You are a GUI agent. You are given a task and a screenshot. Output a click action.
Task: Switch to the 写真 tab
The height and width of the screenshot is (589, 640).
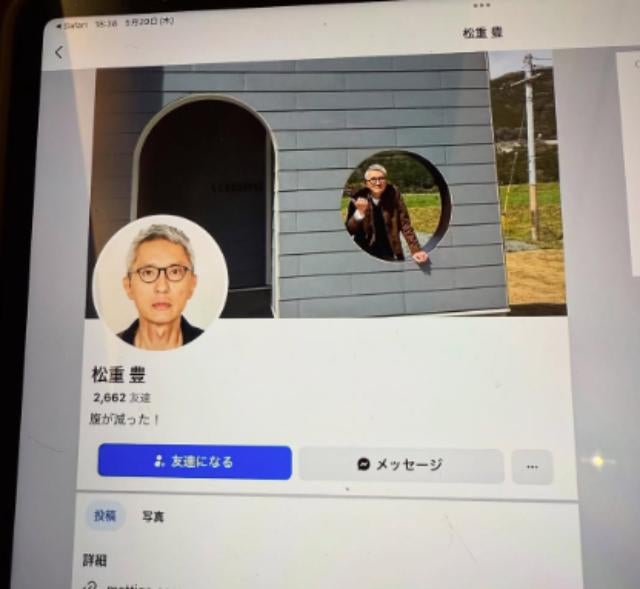tap(153, 517)
